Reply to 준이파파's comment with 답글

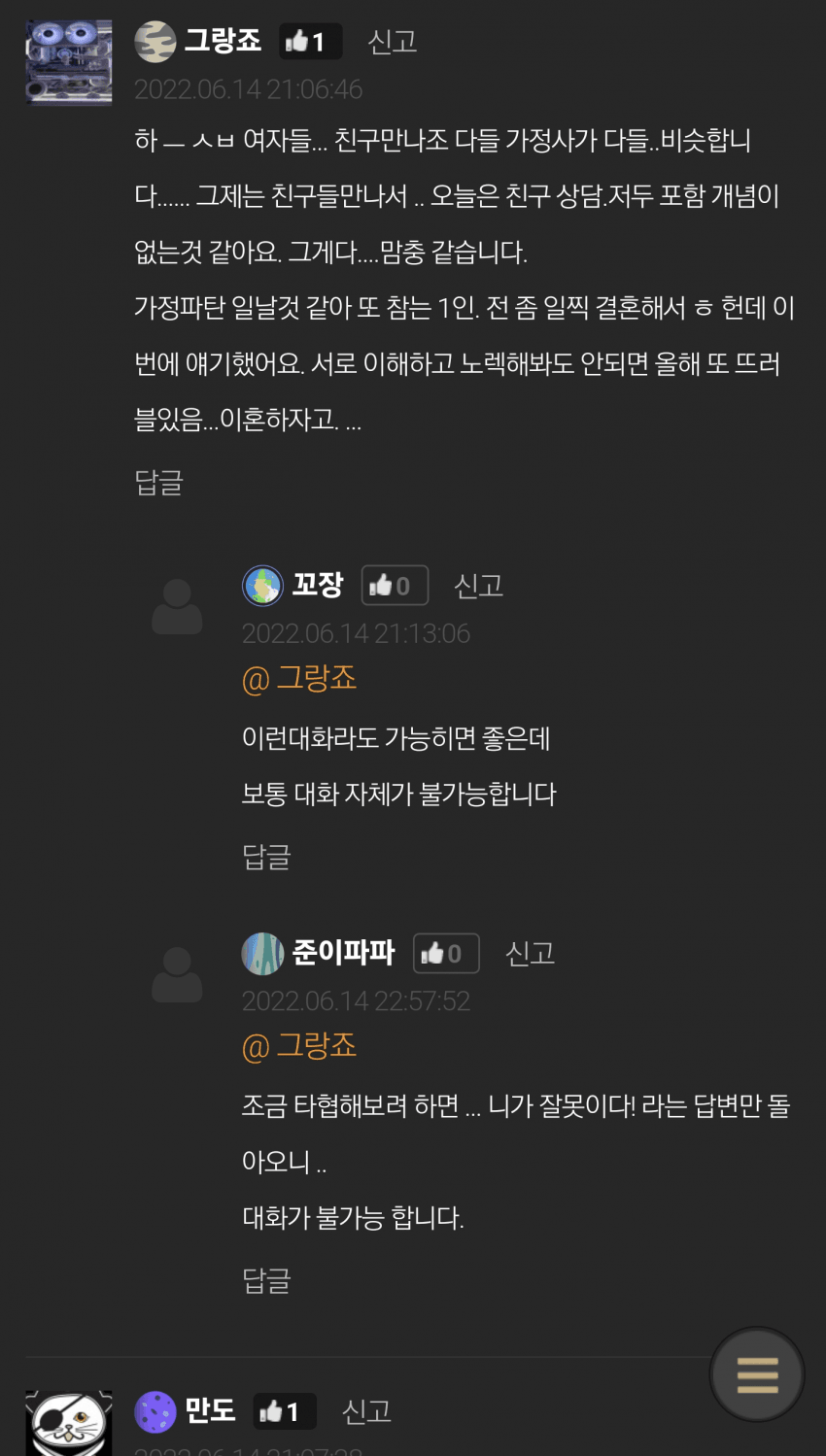pyautogui.click(x=266, y=1281)
